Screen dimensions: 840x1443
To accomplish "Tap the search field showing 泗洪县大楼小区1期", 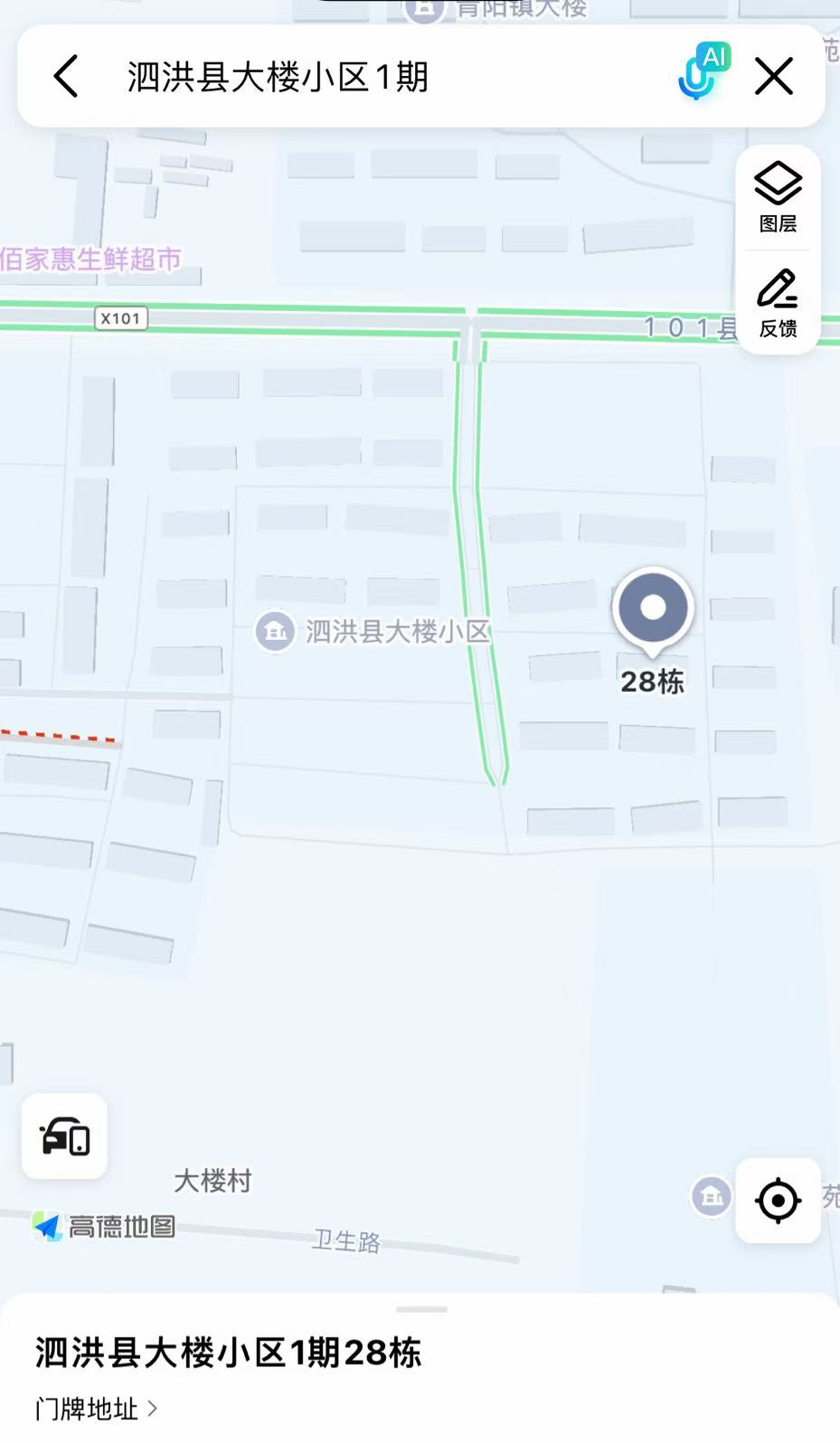I will coord(362,77).
